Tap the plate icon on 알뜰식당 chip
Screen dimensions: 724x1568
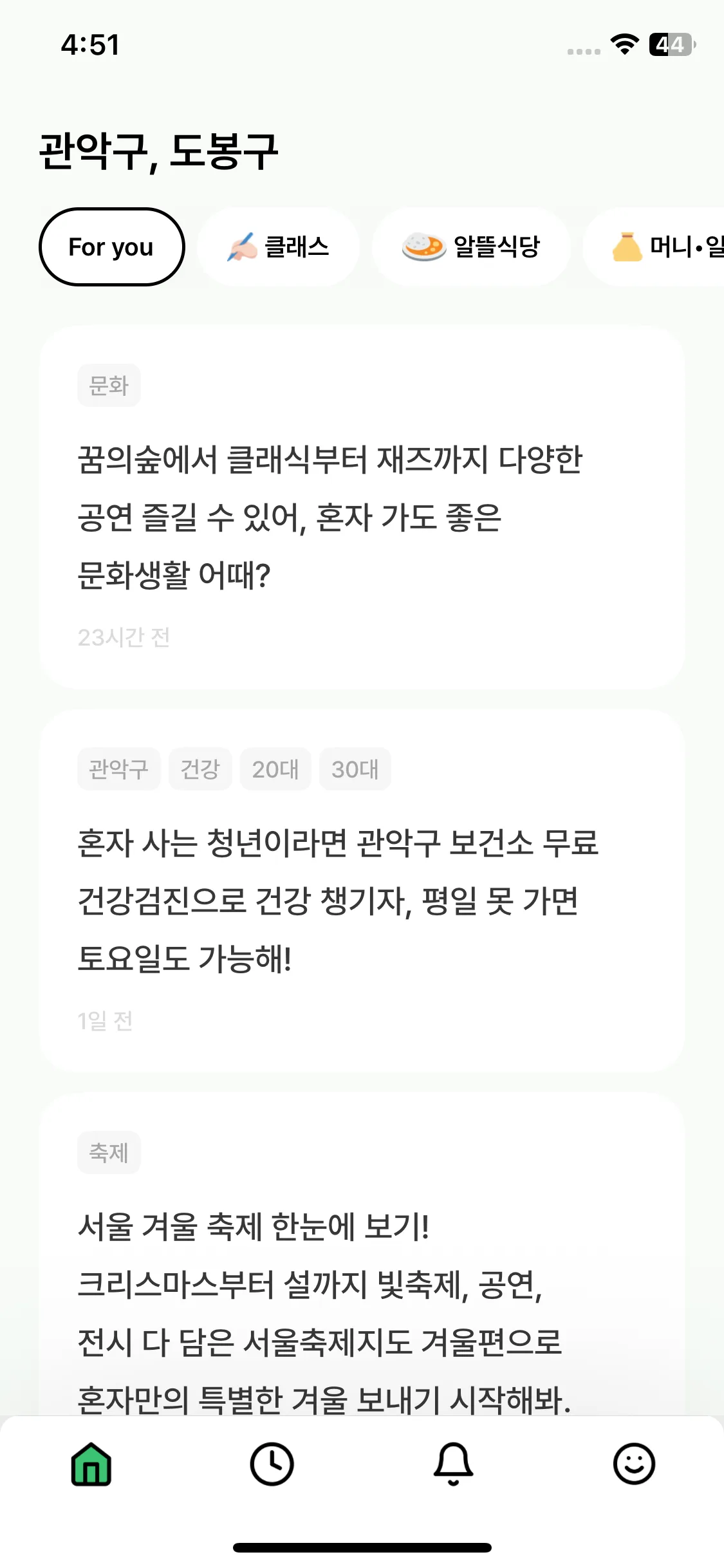point(423,247)
